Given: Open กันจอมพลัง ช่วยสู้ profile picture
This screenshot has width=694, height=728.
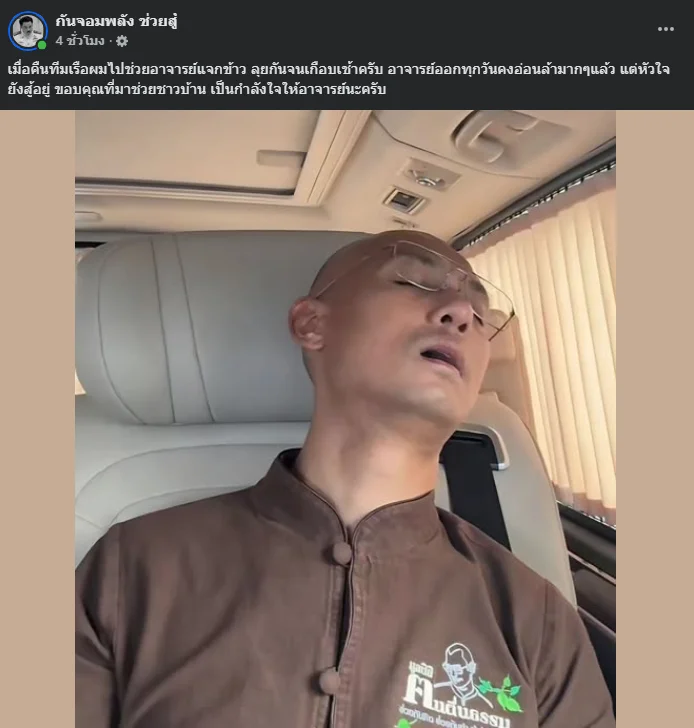Looking at the screenshot, I should (28, 31).
